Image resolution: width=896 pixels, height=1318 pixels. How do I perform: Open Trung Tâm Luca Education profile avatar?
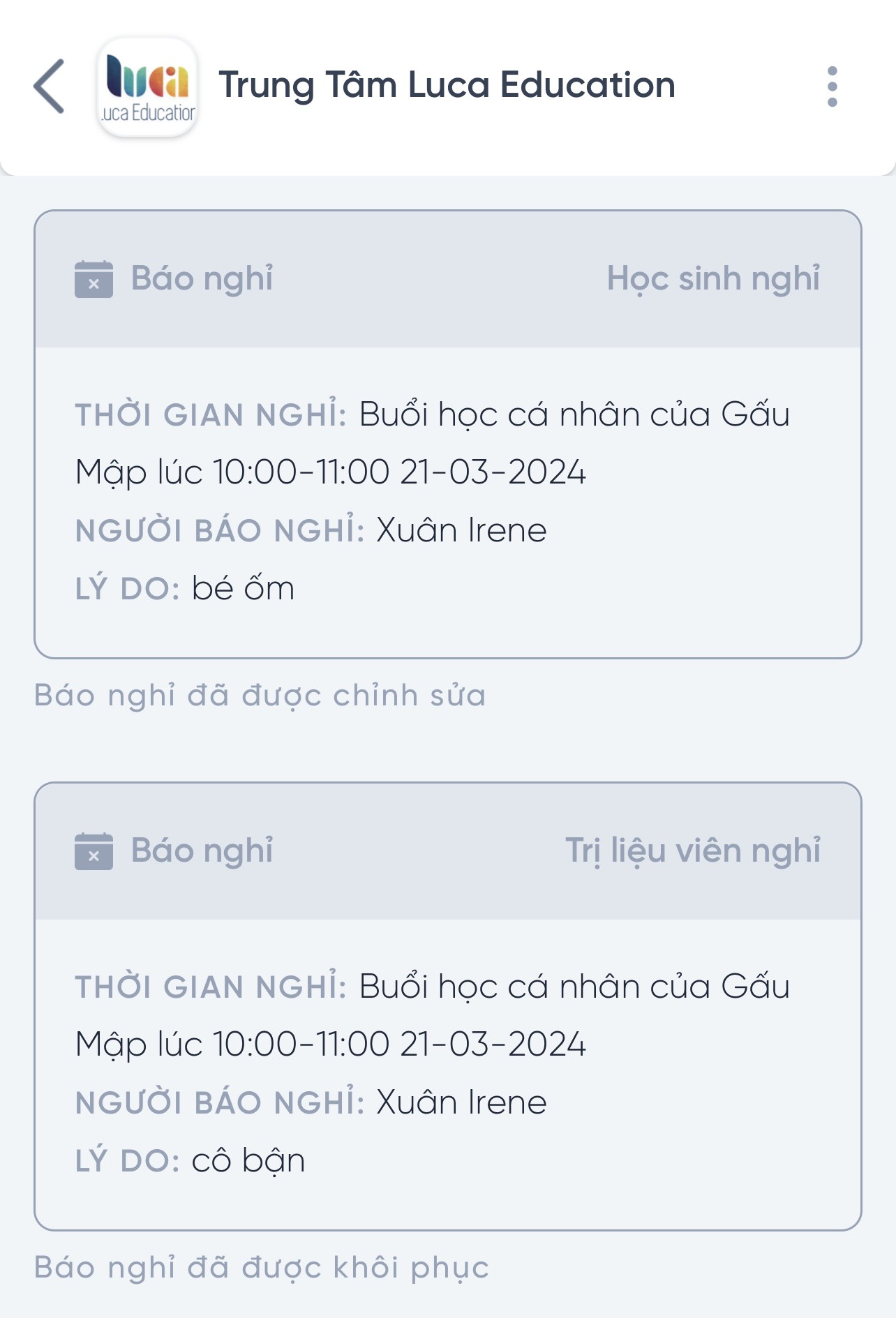(x=147, y=87)
